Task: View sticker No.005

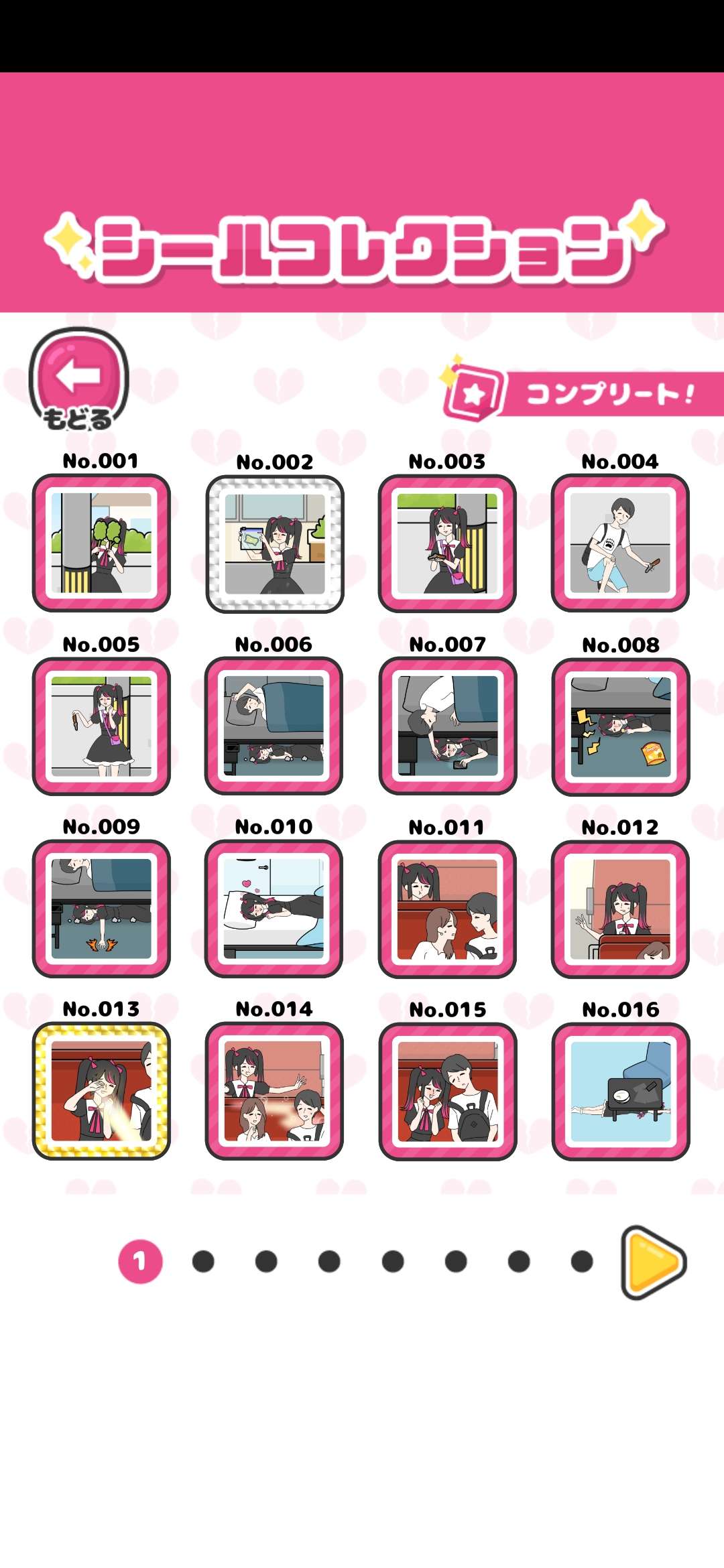Action: 101,726
